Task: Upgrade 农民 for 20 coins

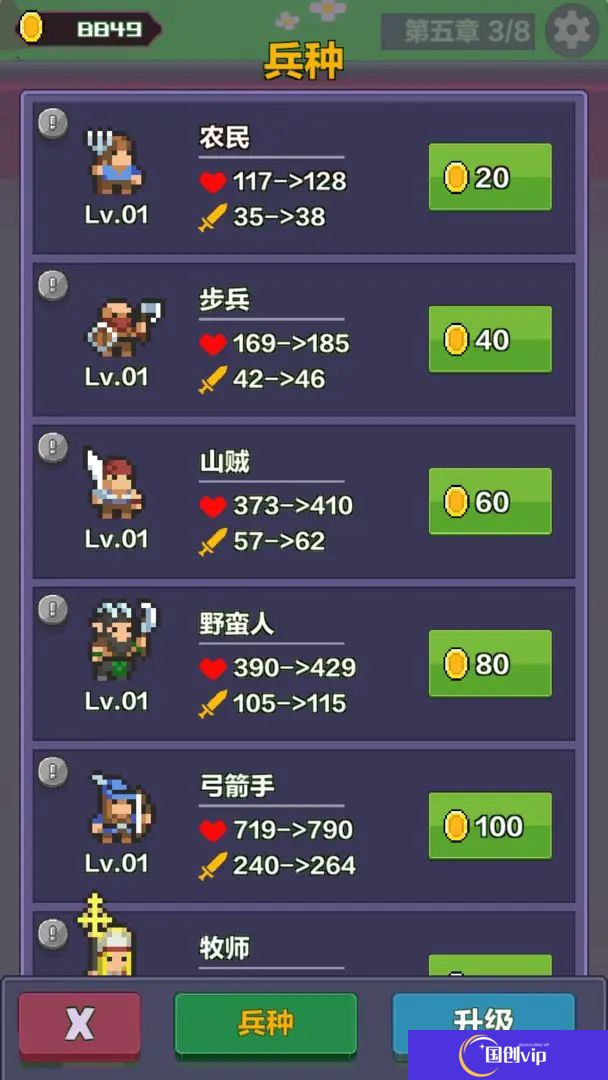Action: point(490,177)
